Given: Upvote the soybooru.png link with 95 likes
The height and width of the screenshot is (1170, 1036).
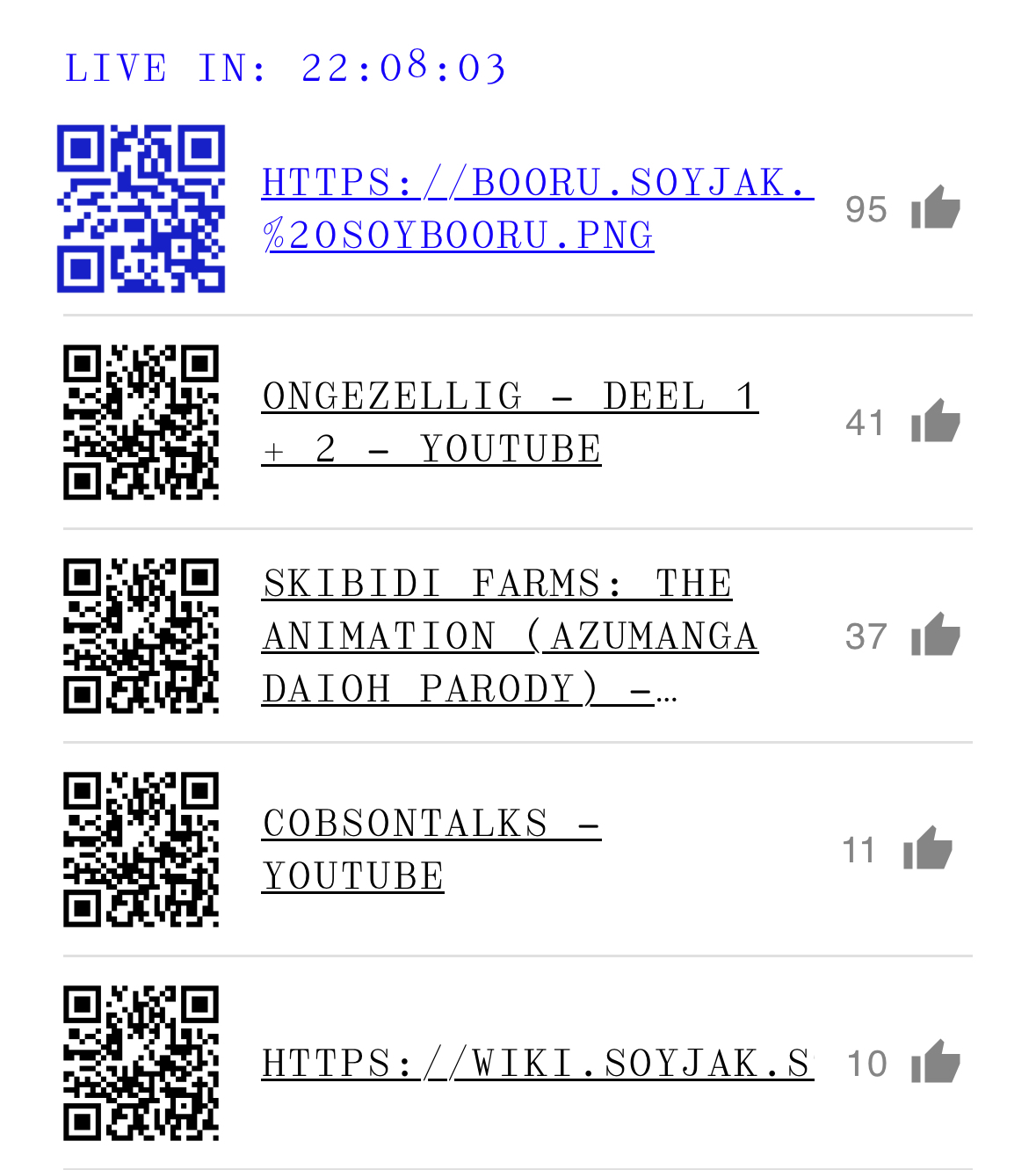Looking at the screenshot, I should click(x=936, y=208).
